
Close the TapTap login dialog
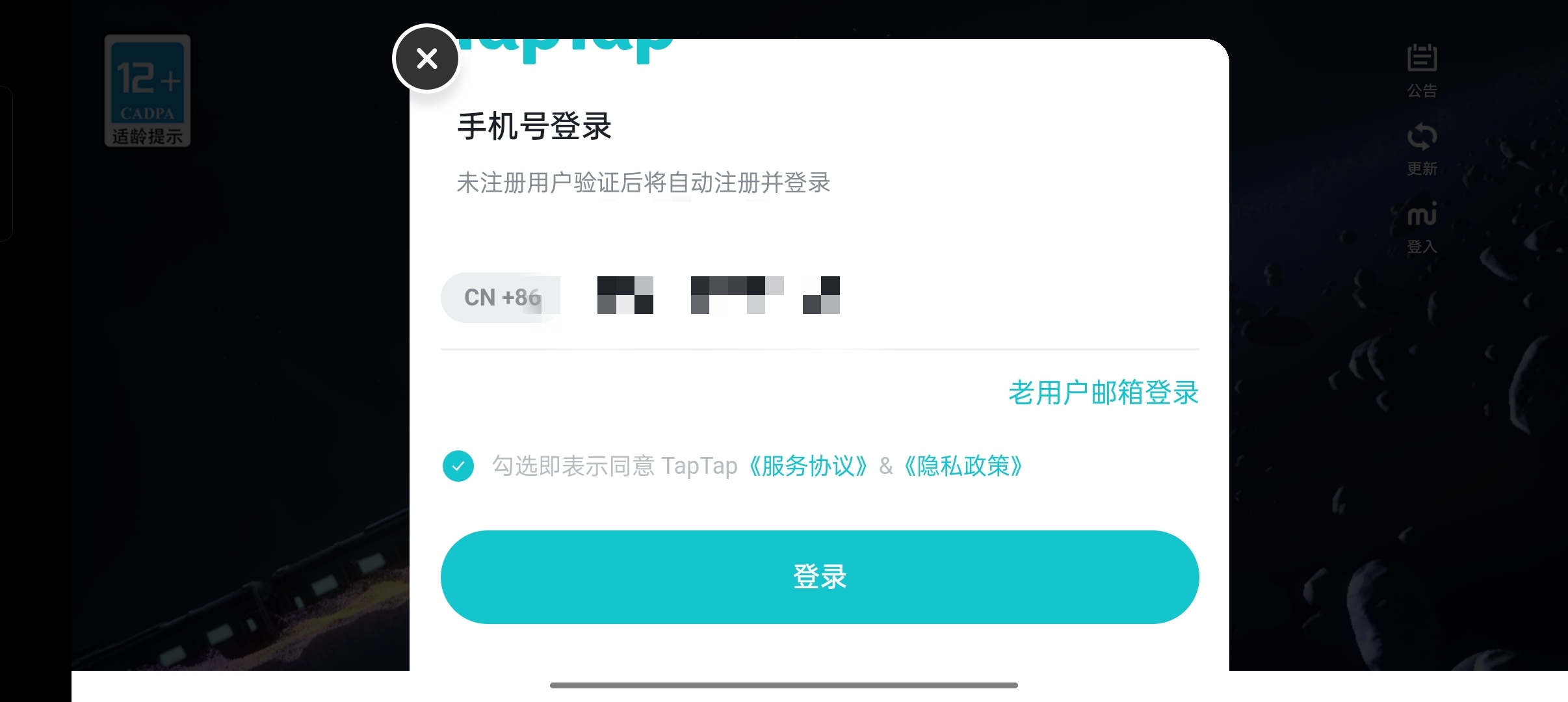click(426, 58)
